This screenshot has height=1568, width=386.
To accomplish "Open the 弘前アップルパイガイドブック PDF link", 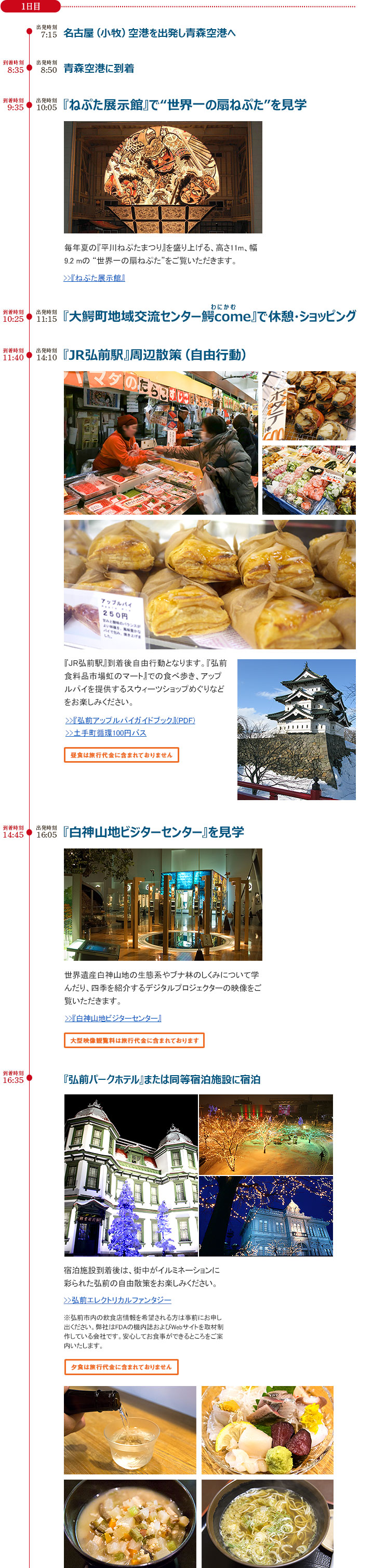I will 130,720.
